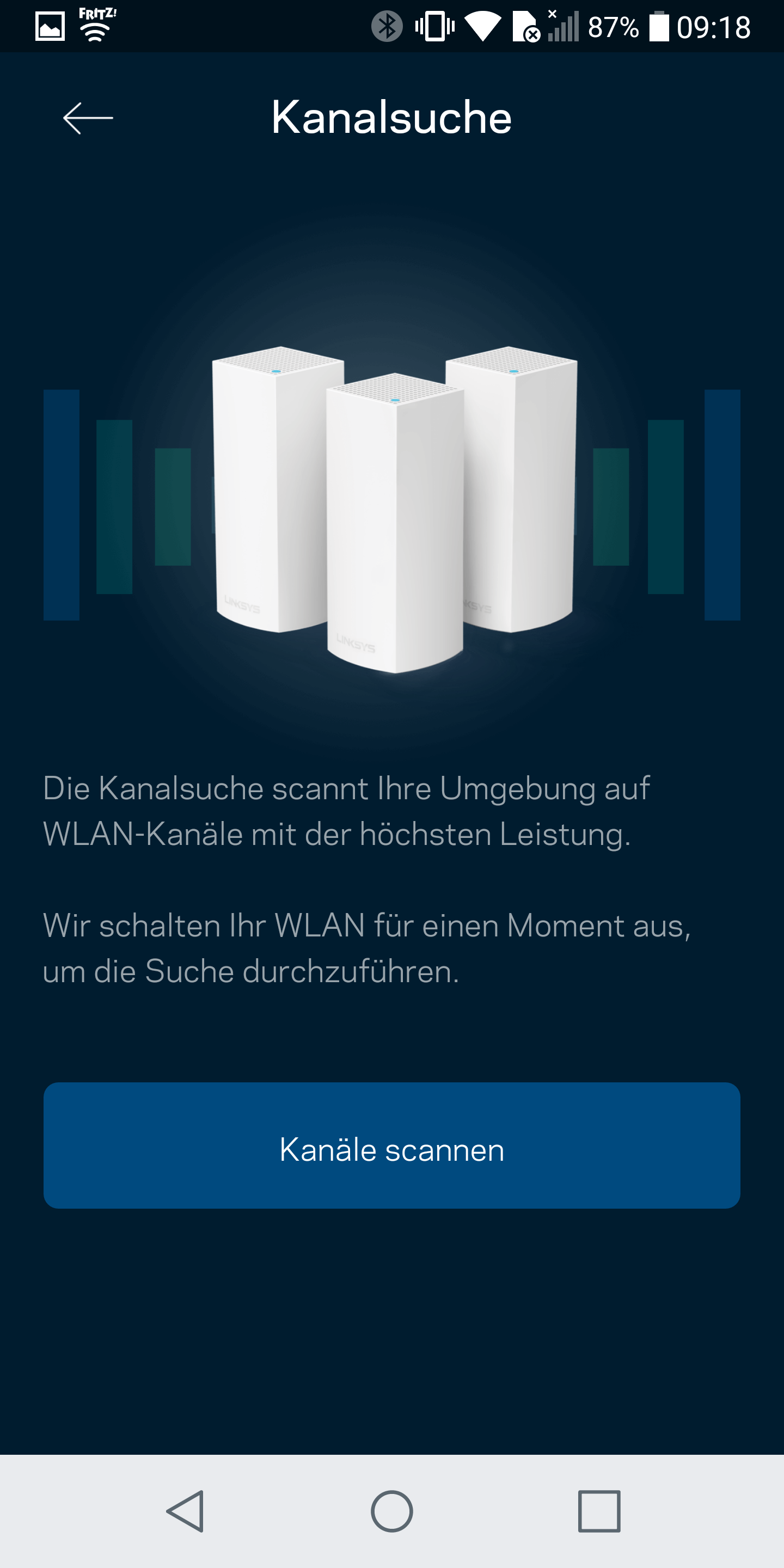Go back from the Kanalsuche screen
784x1568 pixels.
(88, 118)
